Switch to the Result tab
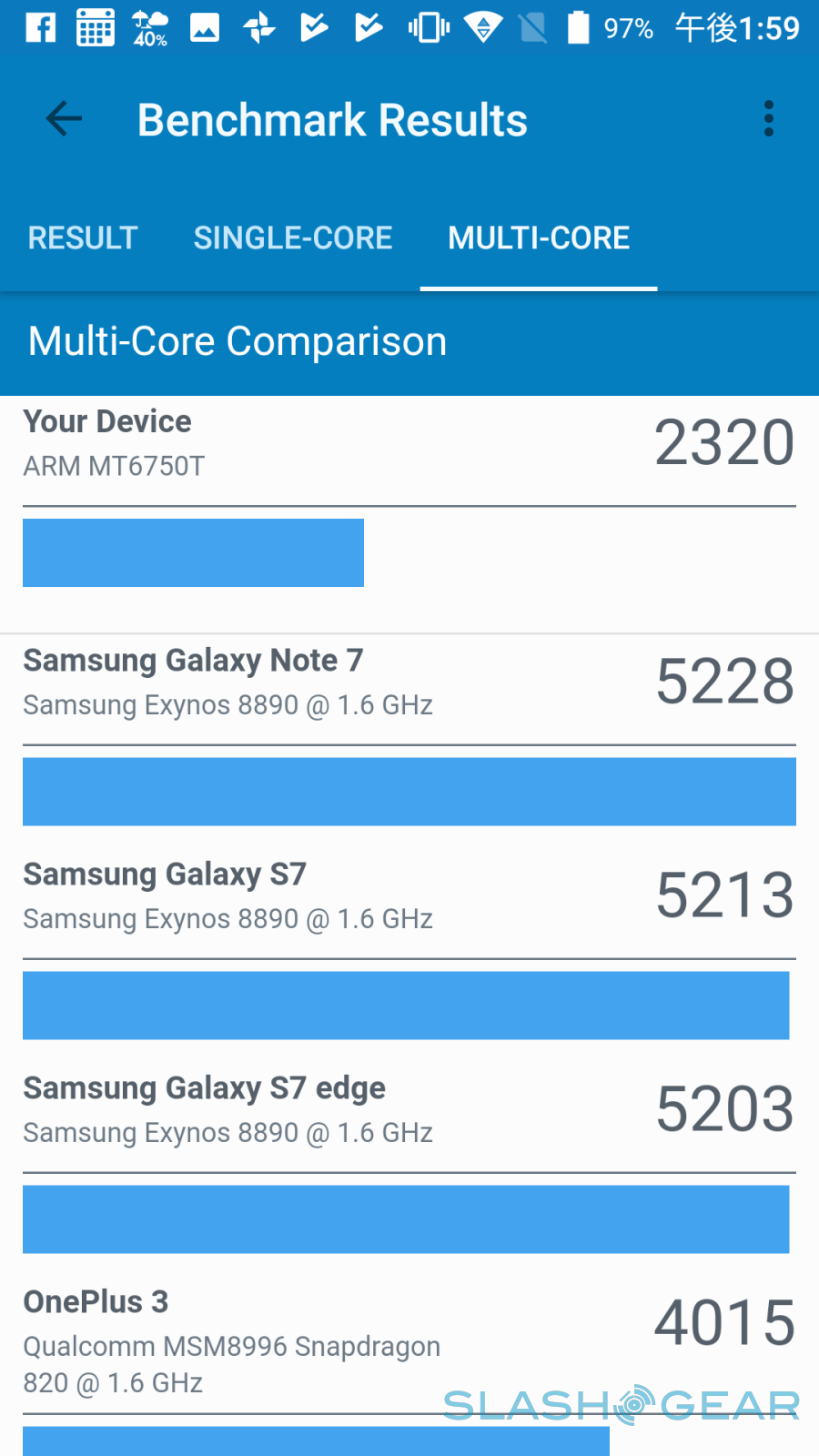 [83, 238]
